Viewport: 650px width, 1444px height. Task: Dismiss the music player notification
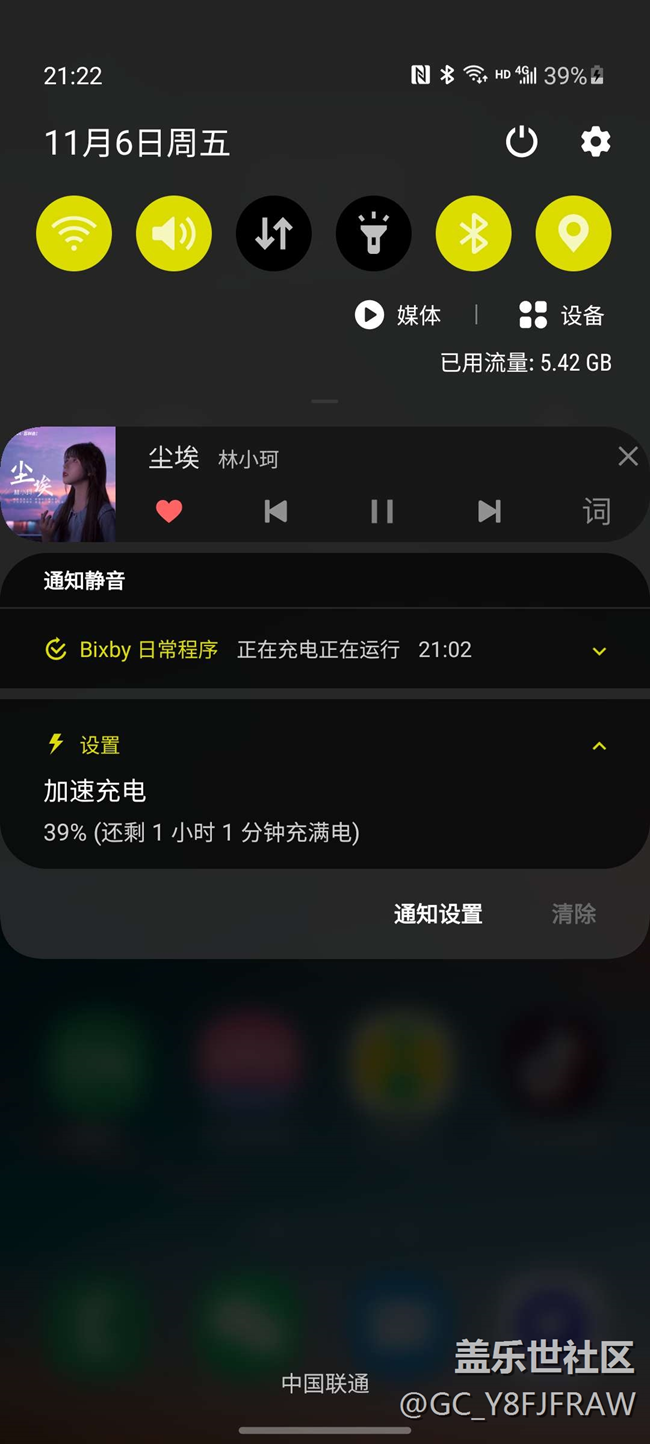pyautogui.click(x=628, y=457)
